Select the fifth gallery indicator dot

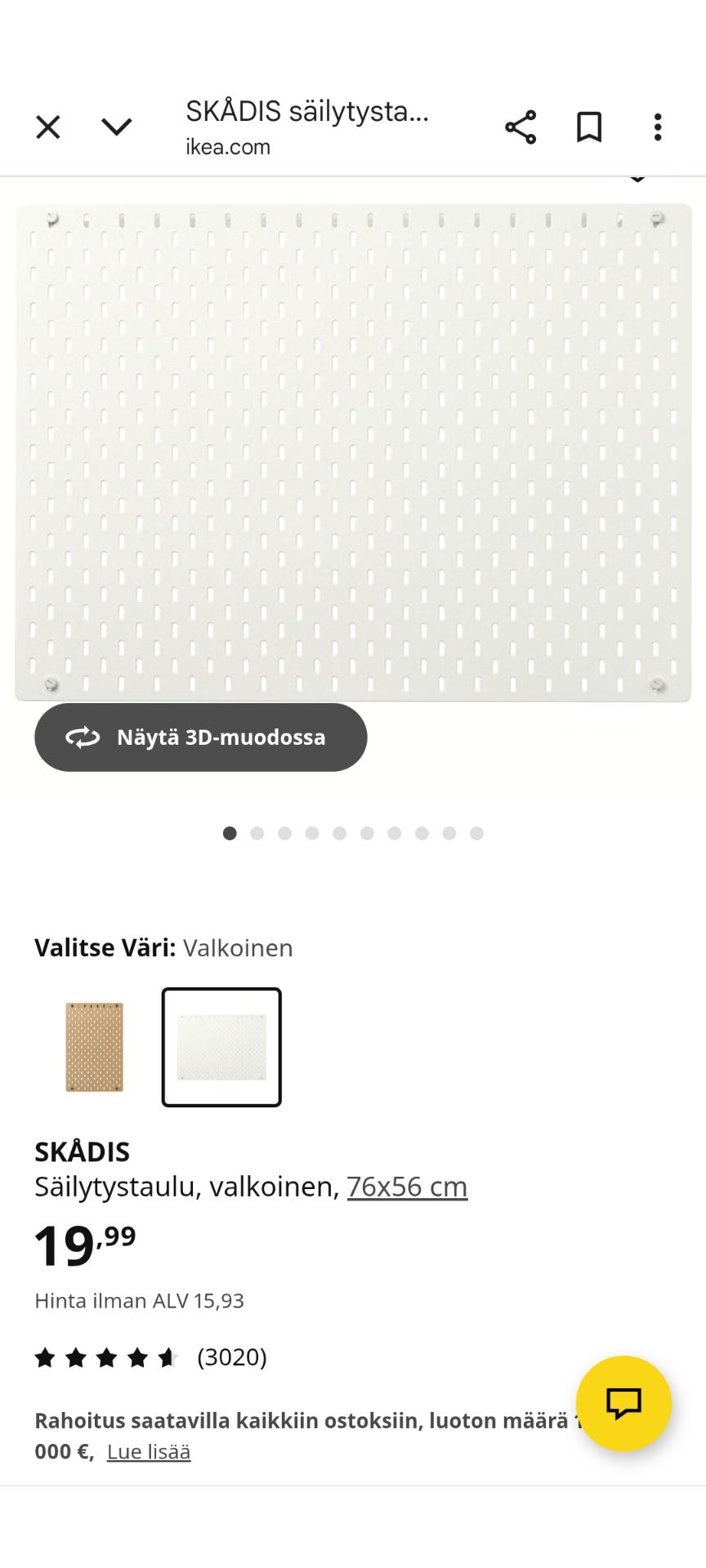click(339, 833)
